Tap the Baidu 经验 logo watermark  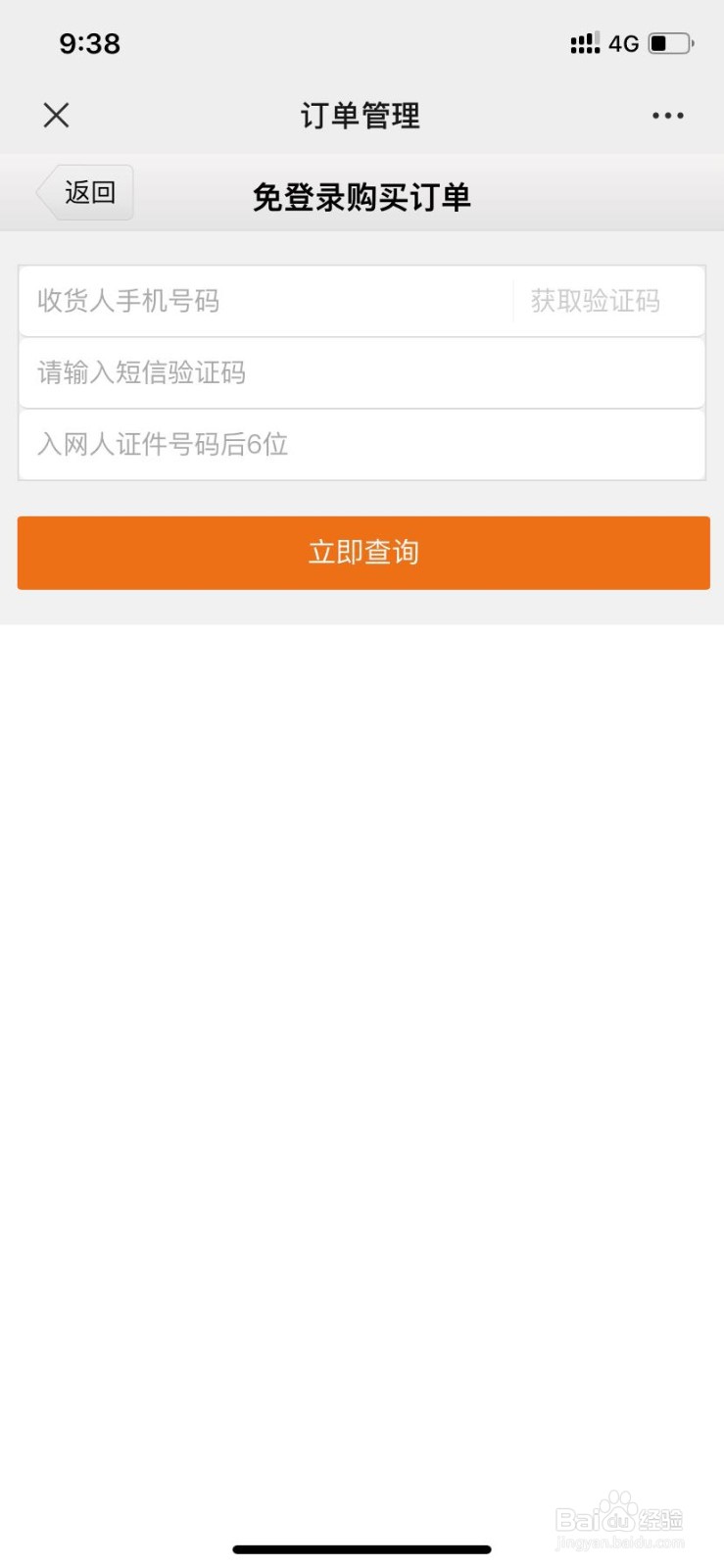620,1514
